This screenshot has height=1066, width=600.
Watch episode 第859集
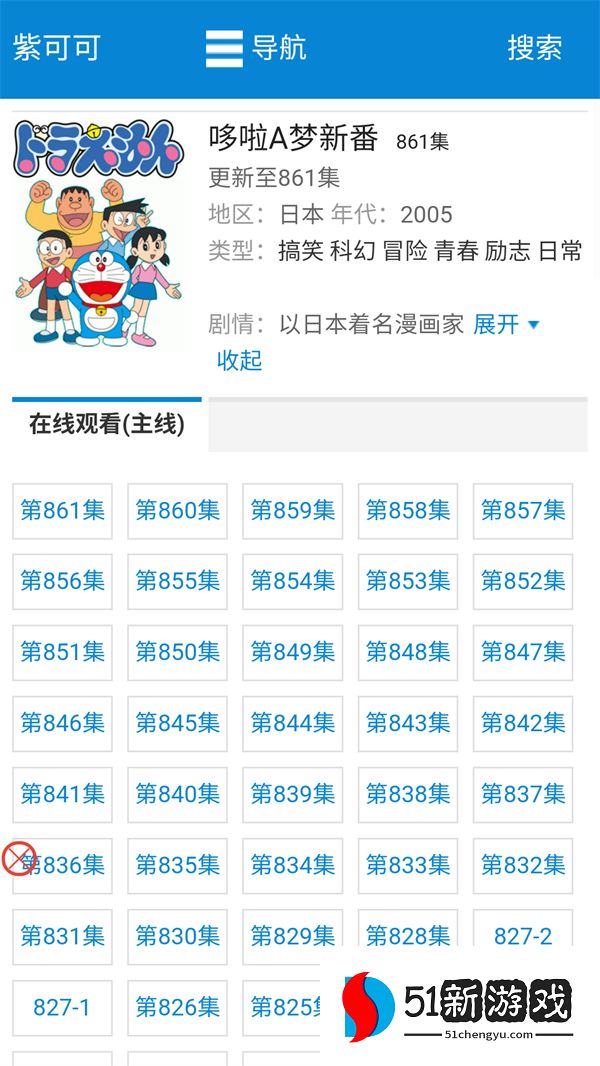[292, 511]
